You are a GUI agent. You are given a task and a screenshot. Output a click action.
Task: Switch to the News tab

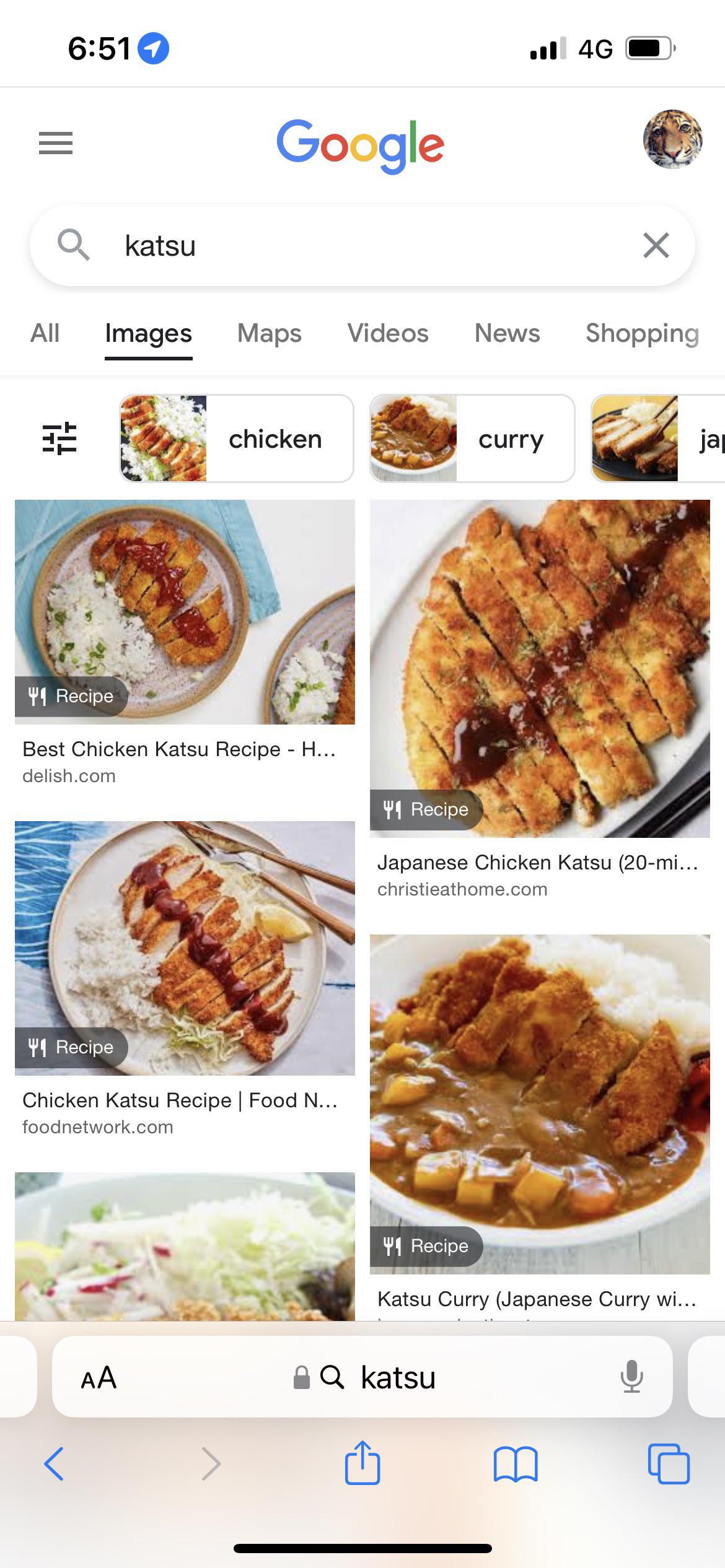507,333
